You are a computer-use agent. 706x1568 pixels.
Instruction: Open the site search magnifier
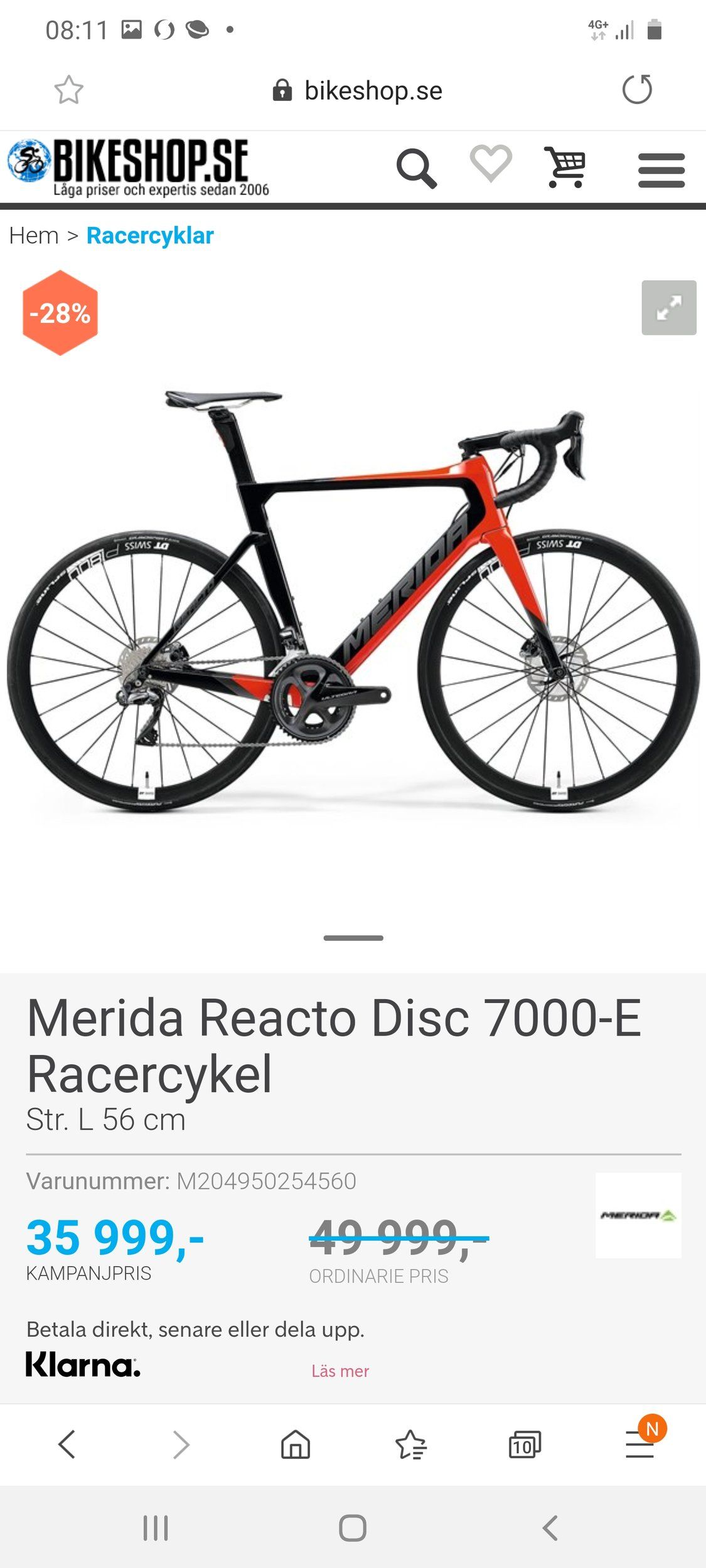click(x=416, y=169)
